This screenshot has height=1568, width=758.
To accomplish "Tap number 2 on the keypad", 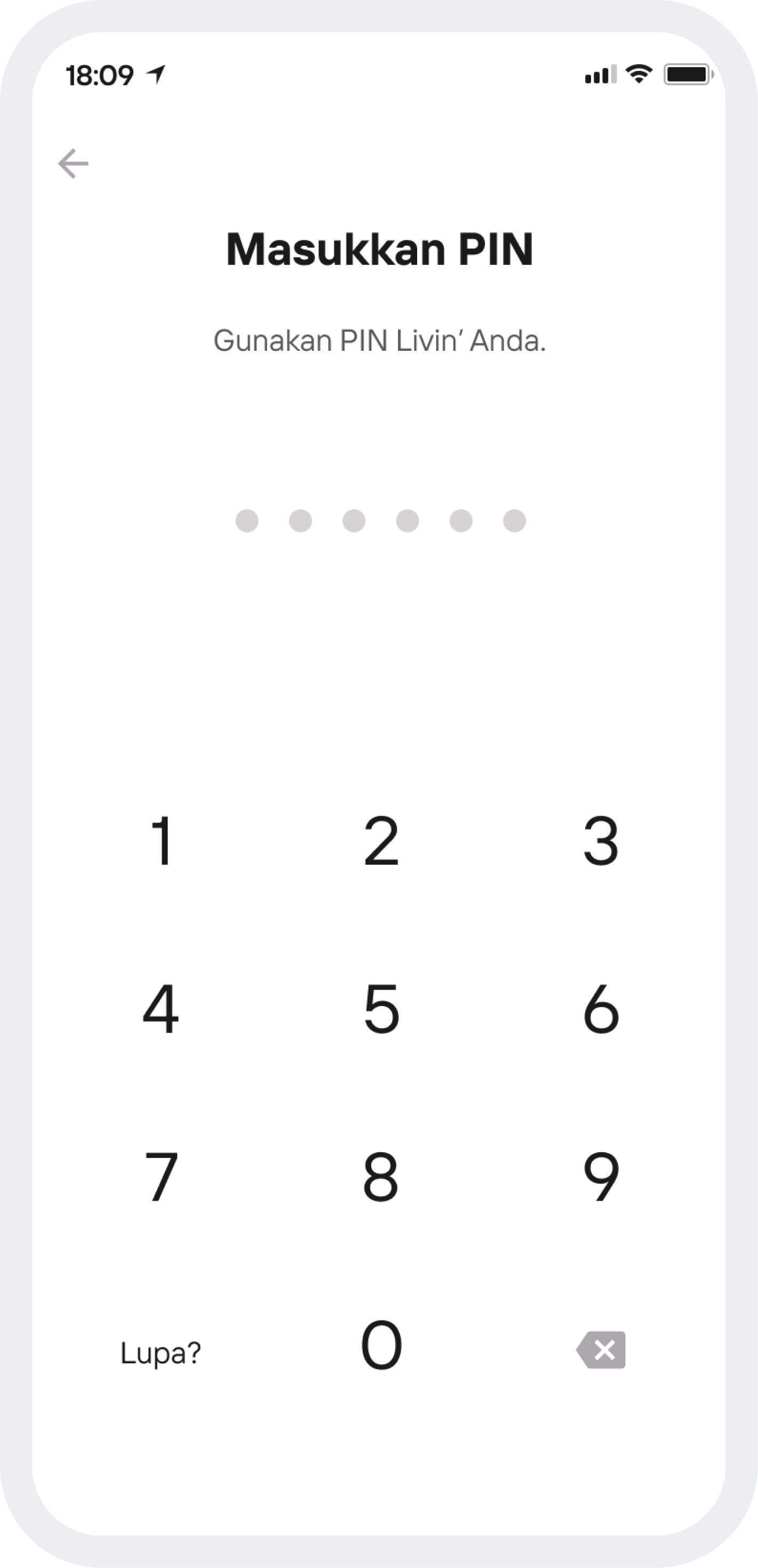I will pos(381,841).
